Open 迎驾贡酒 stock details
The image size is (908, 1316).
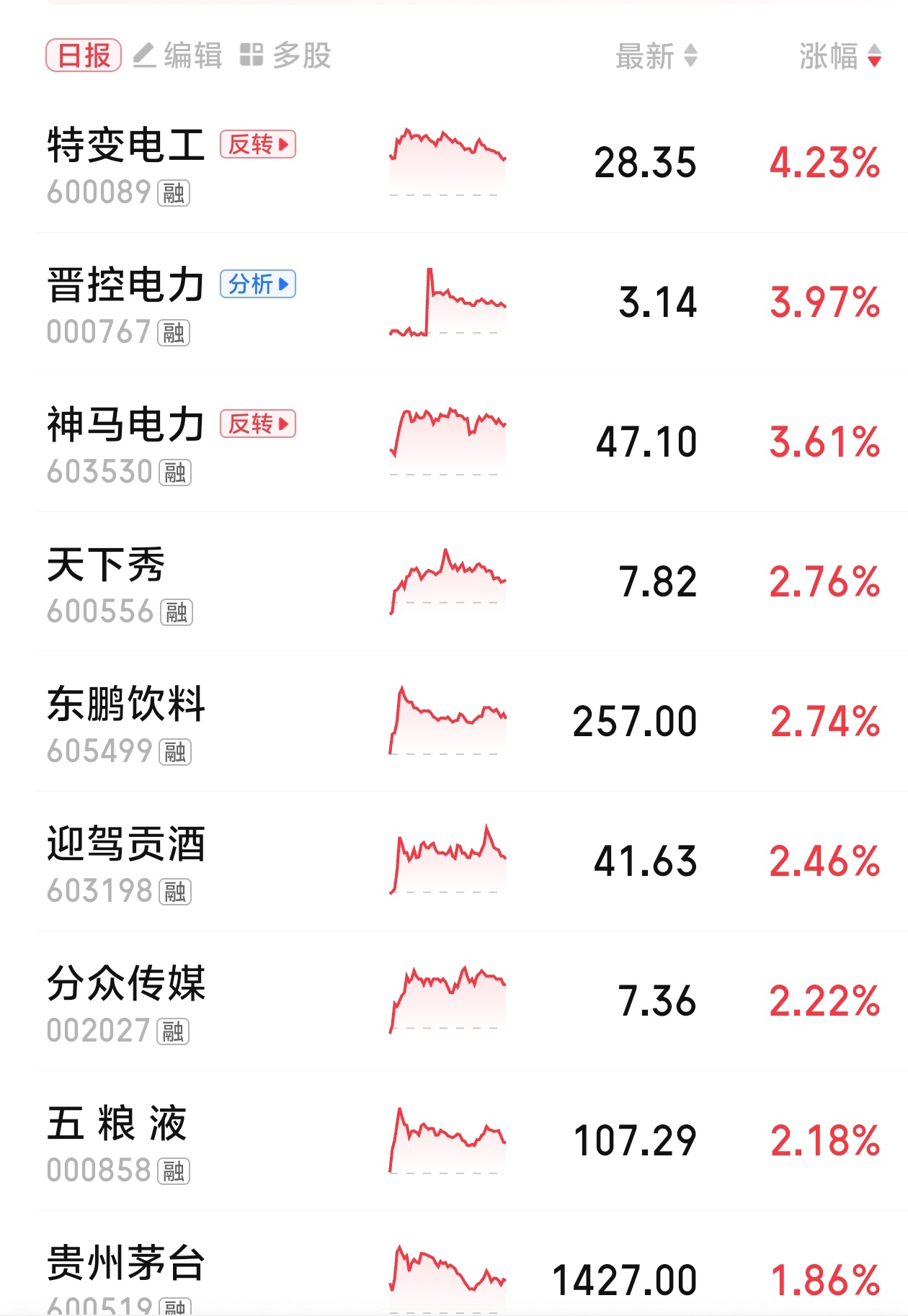[x=126, y=845]
